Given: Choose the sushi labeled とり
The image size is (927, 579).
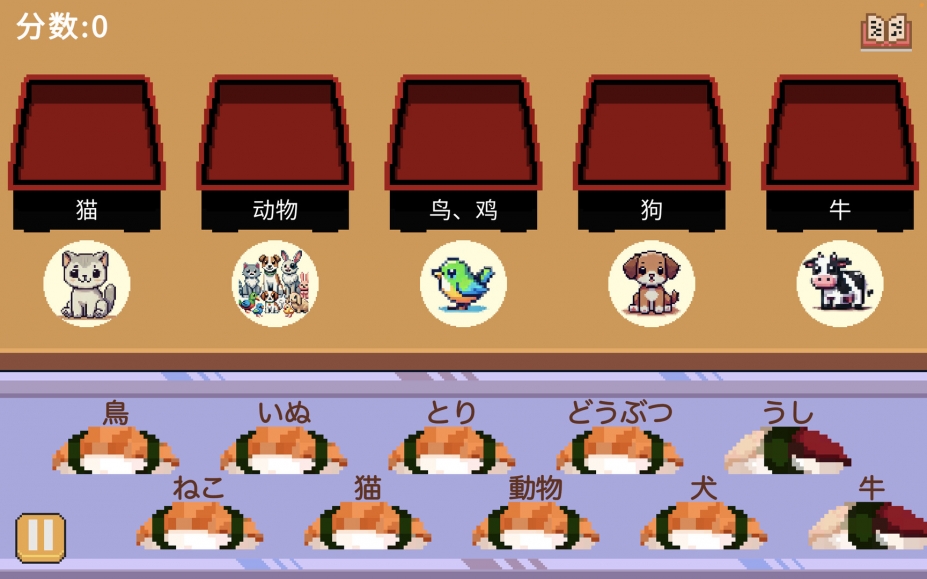Looking at the screenshot, I should click(452, 448).
